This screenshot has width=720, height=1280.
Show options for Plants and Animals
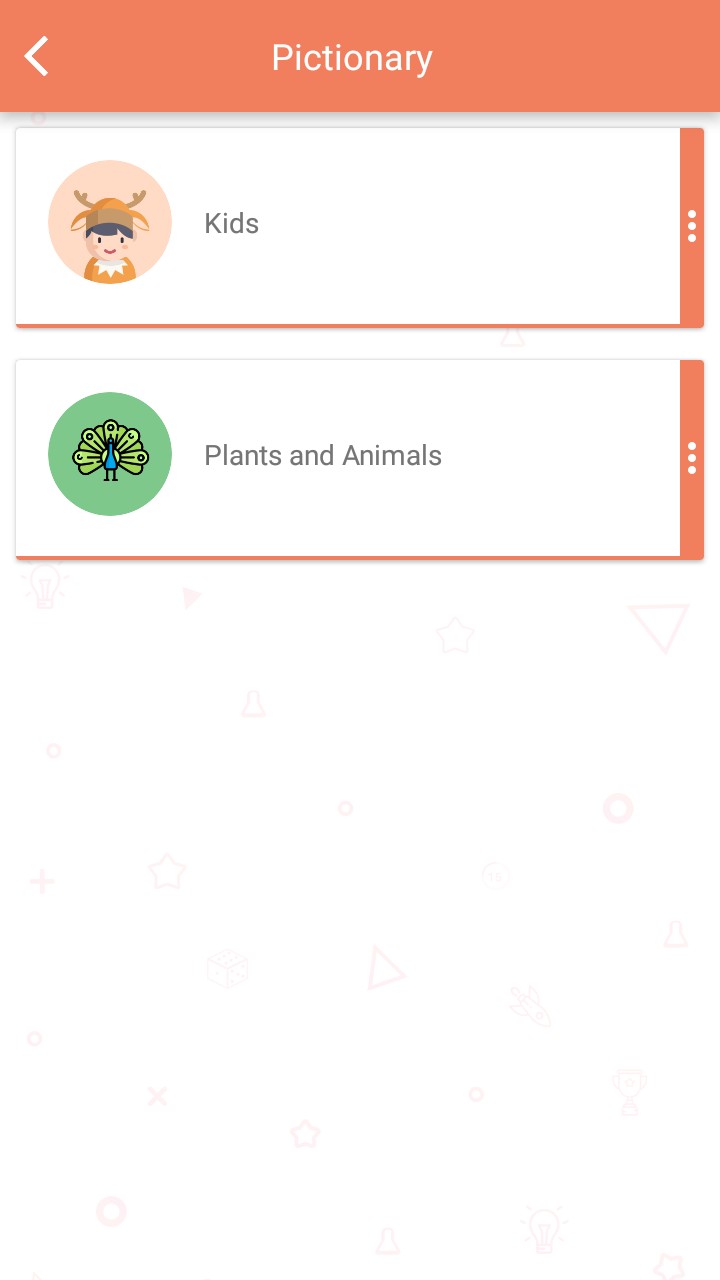[692, 458]
